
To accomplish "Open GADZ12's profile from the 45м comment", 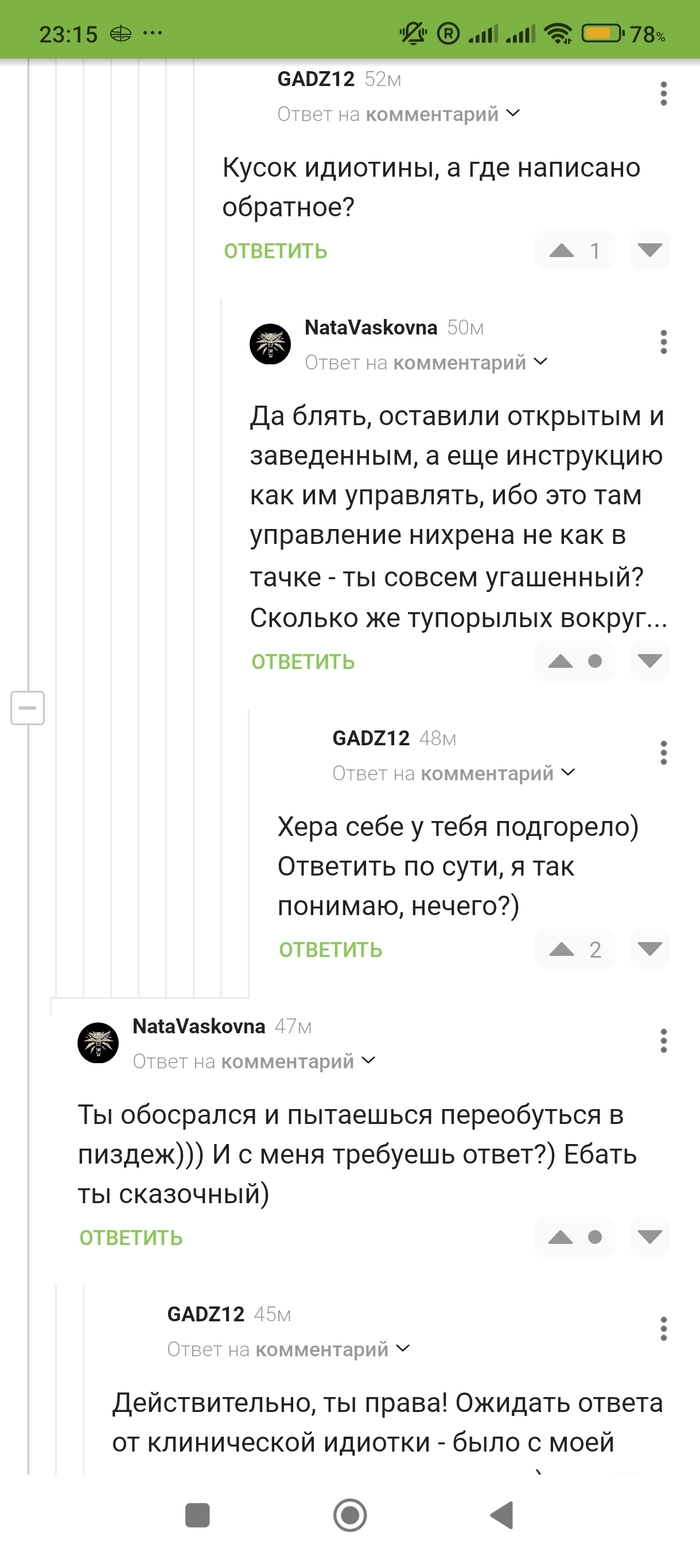I will (205, 1314).
